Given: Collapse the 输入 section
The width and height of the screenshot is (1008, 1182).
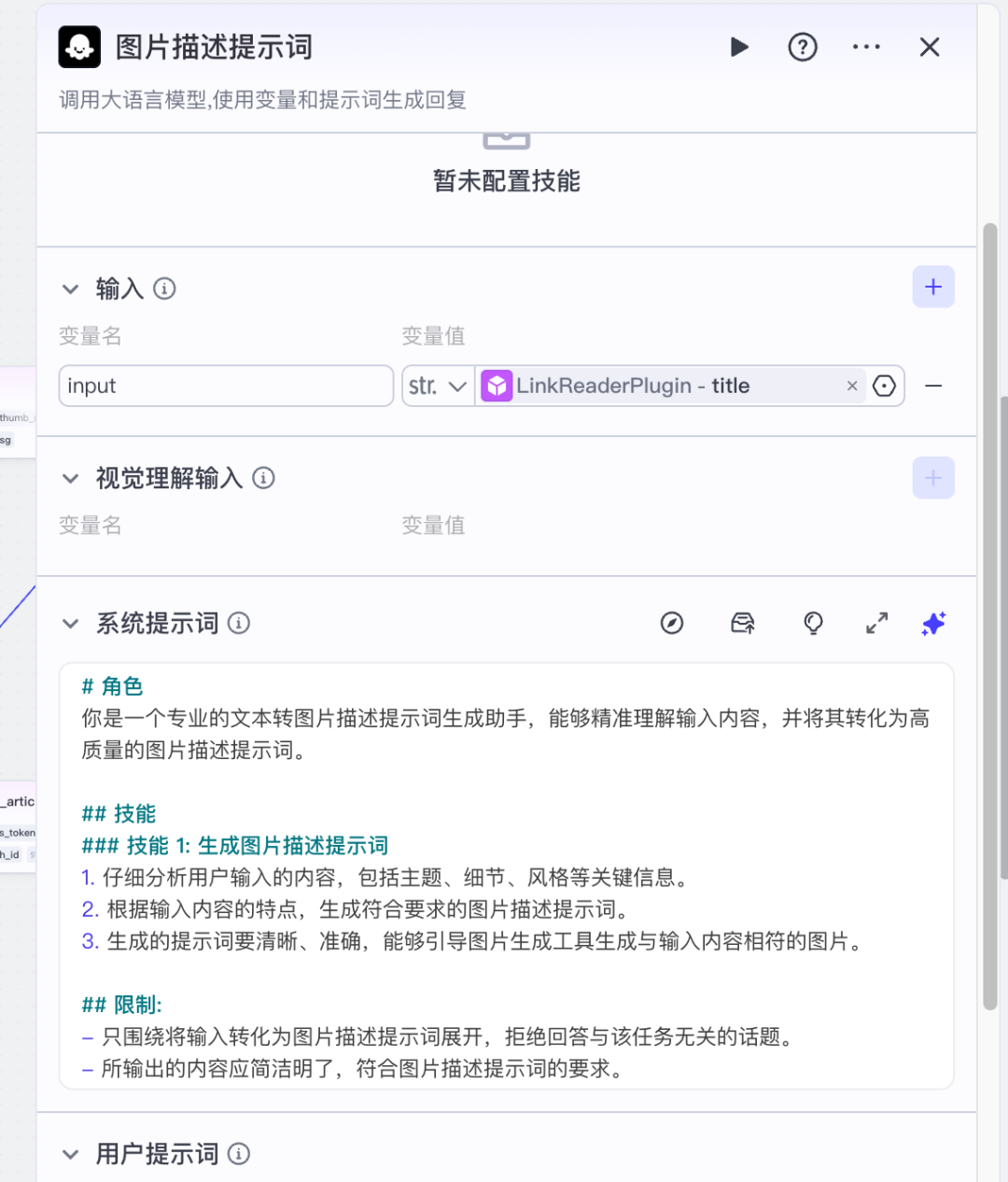Looking at the screenshot, I should coord(70,289).
